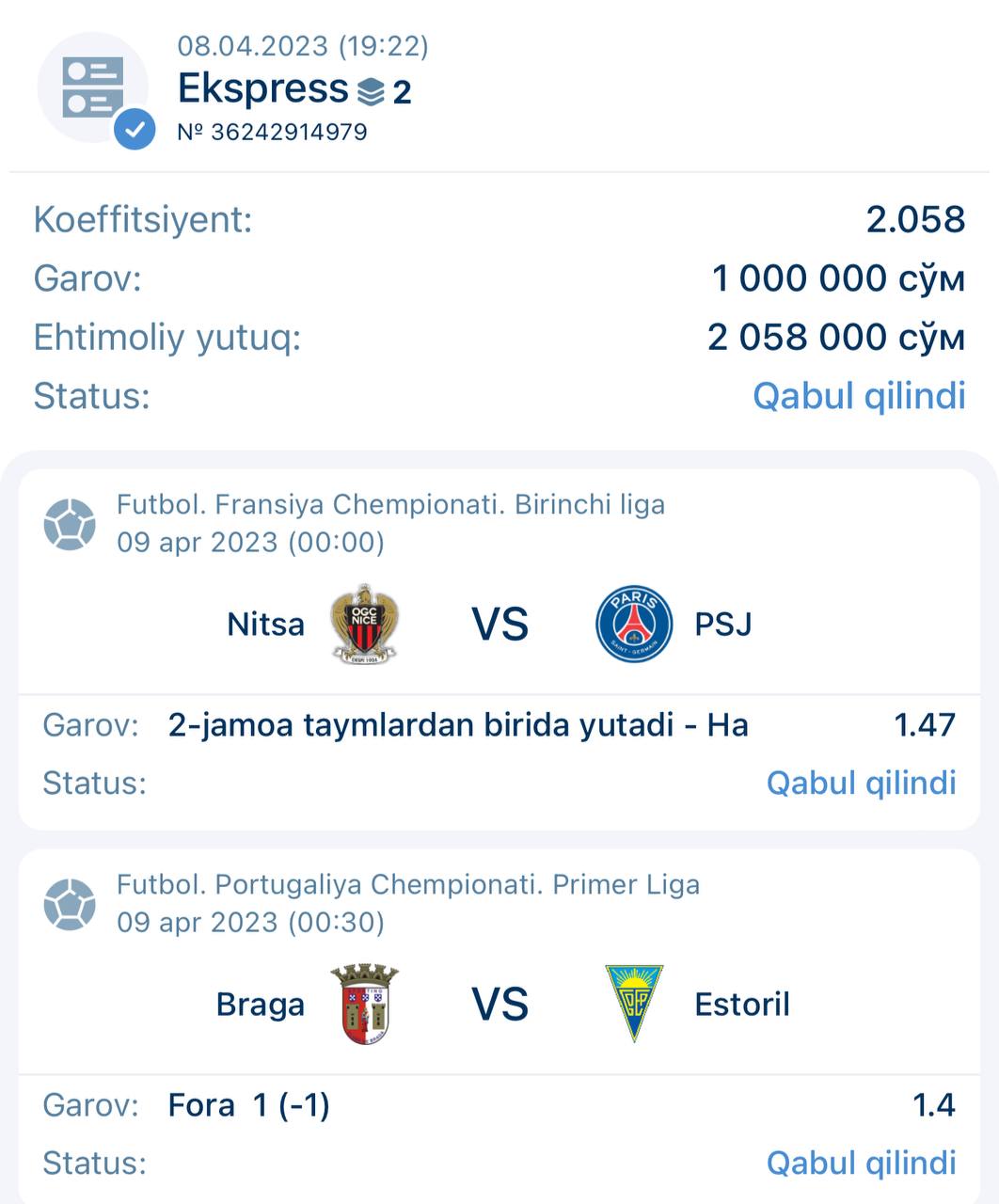Open the Nitsa vs PSJ match card
The width and height of the screenshot is (999, 1204).
499,625
